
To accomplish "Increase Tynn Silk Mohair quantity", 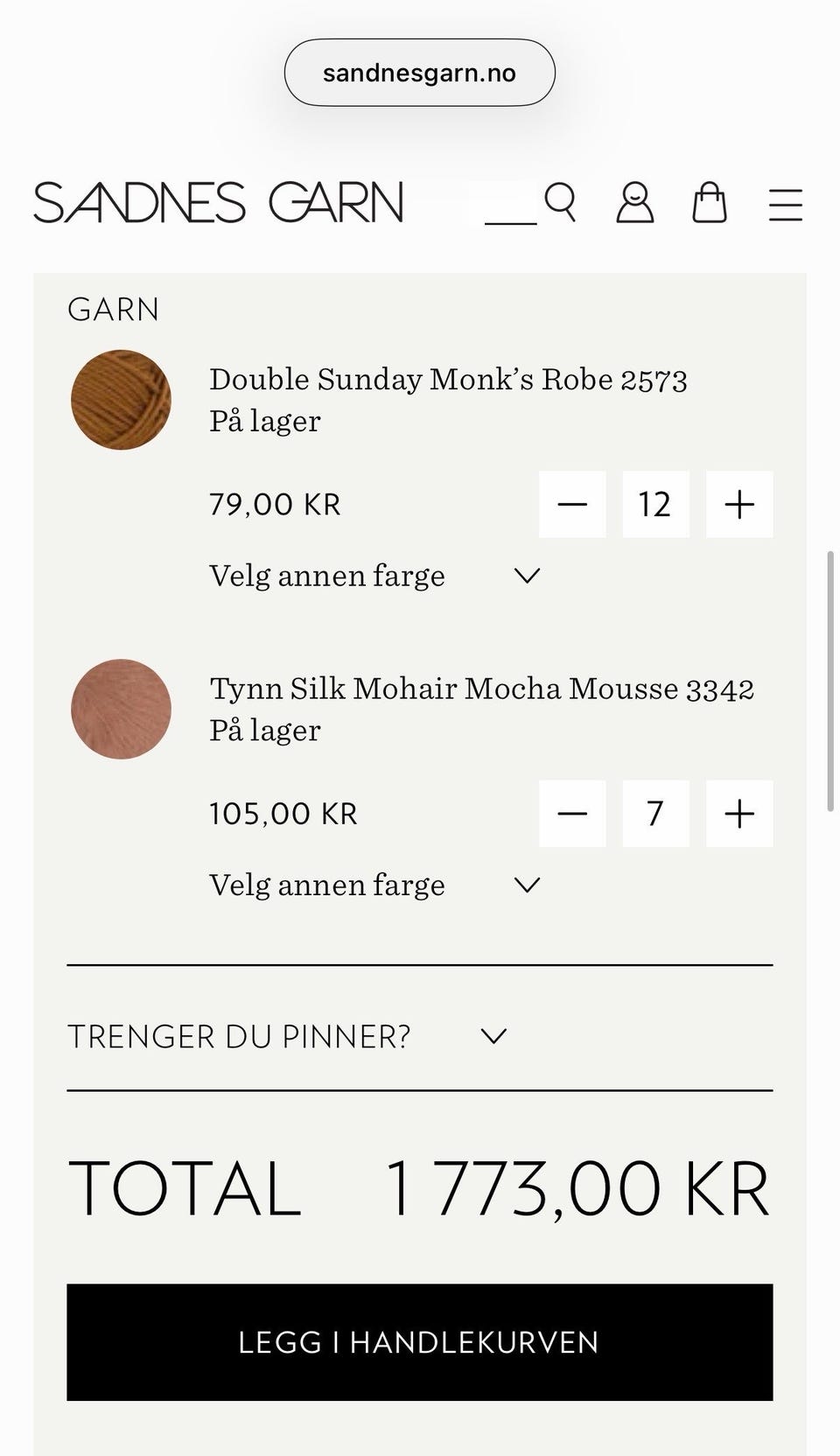I will [739, 814].
